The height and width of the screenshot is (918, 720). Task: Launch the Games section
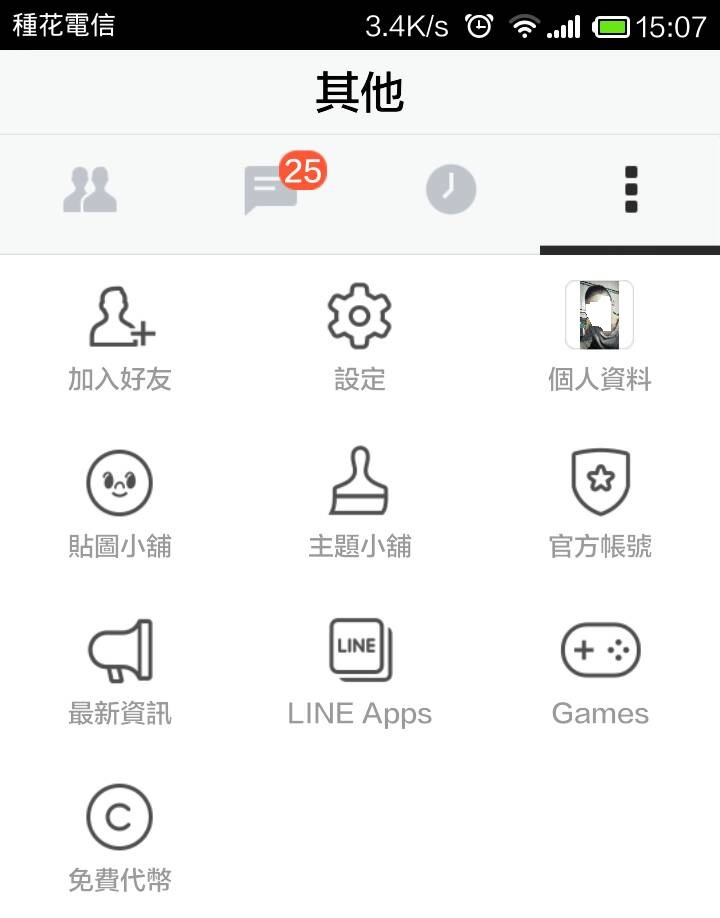(x=600, y=670)
